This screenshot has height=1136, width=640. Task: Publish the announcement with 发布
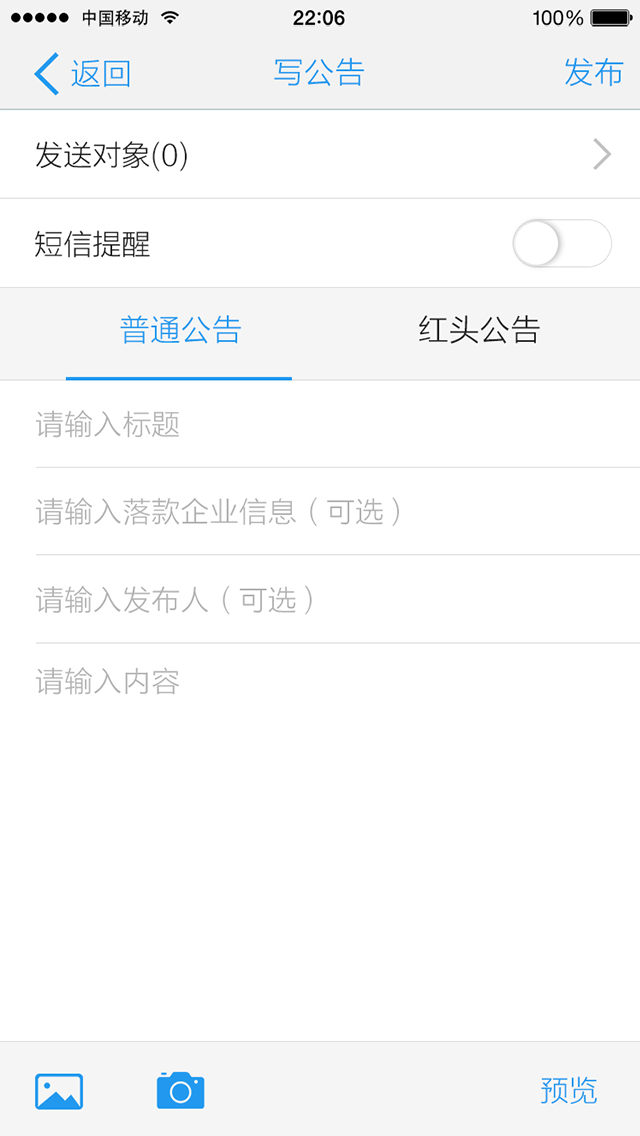coord(593,73)
